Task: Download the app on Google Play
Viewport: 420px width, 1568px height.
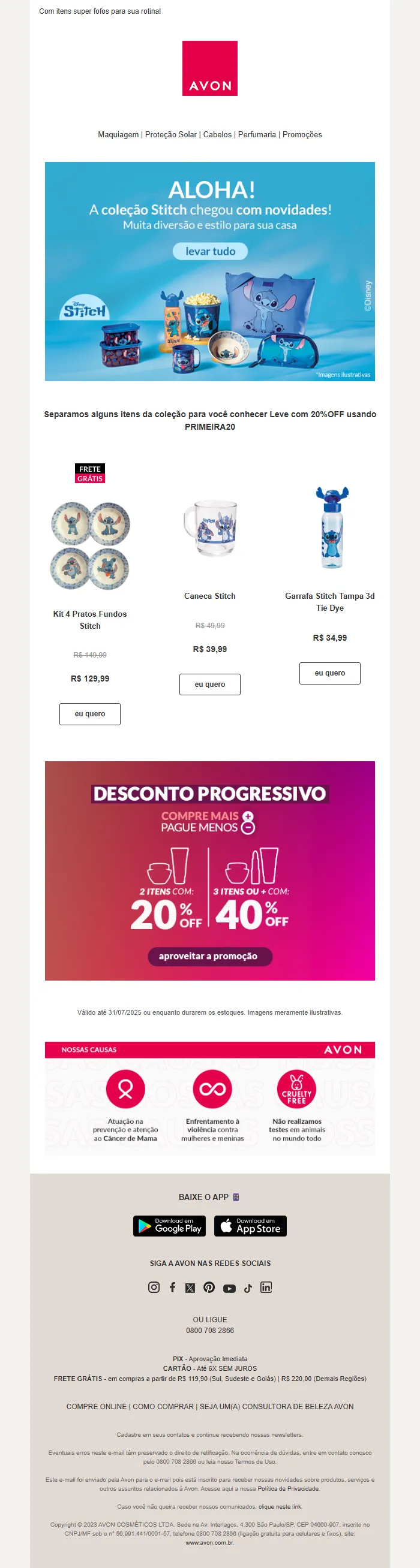Action: tap(169, 1226)
